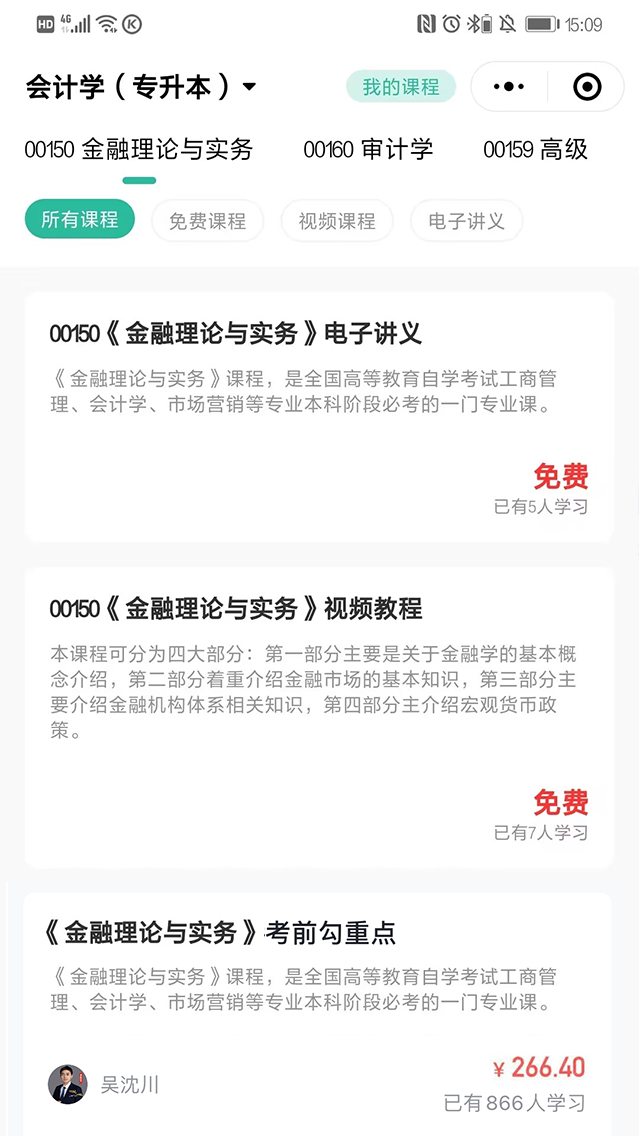Open the mini program three-dot menu
Viewport: 639px width, 1136px height.
point(509,87)
